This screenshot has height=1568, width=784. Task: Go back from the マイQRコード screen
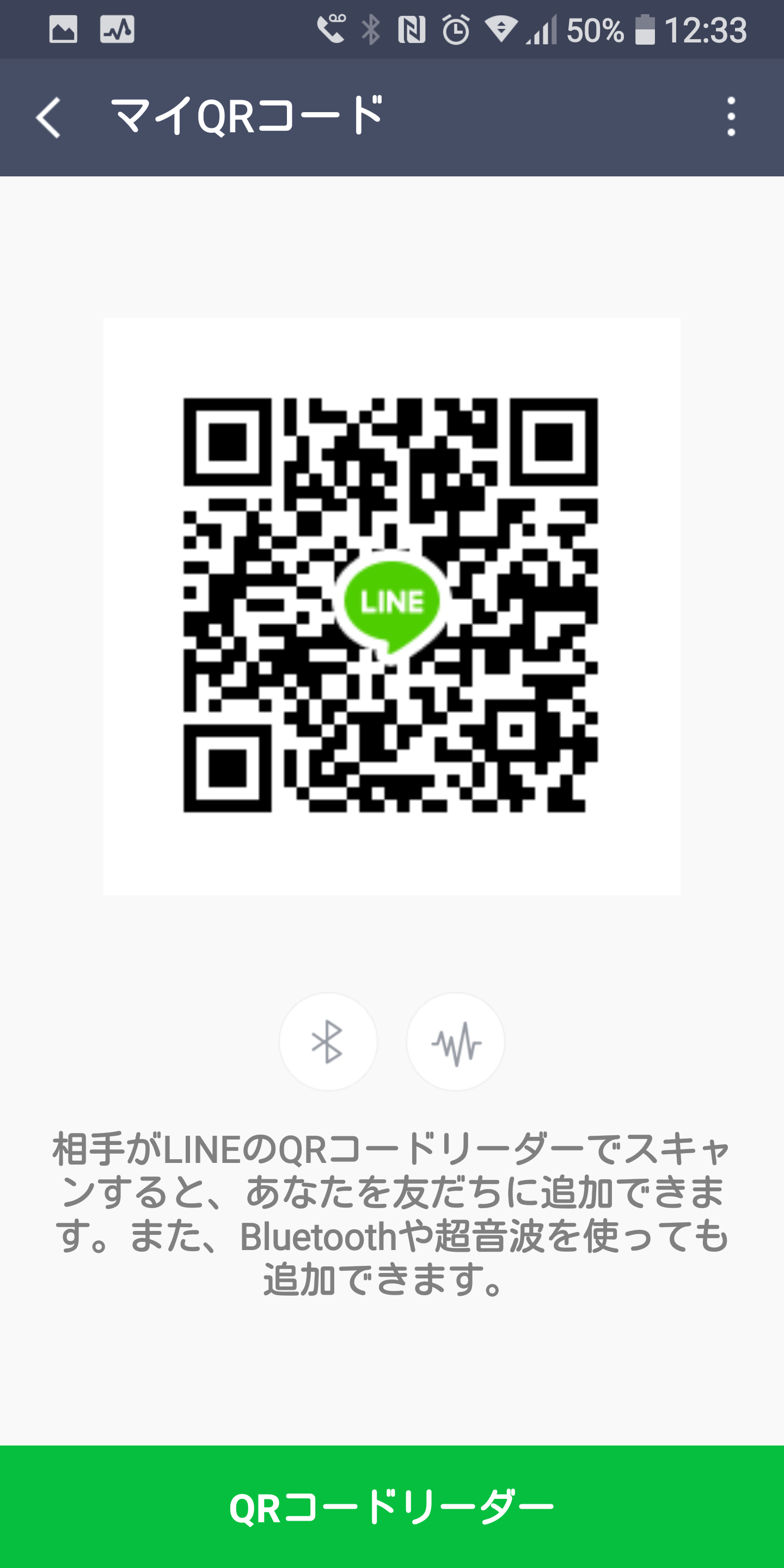click(48, 117)
